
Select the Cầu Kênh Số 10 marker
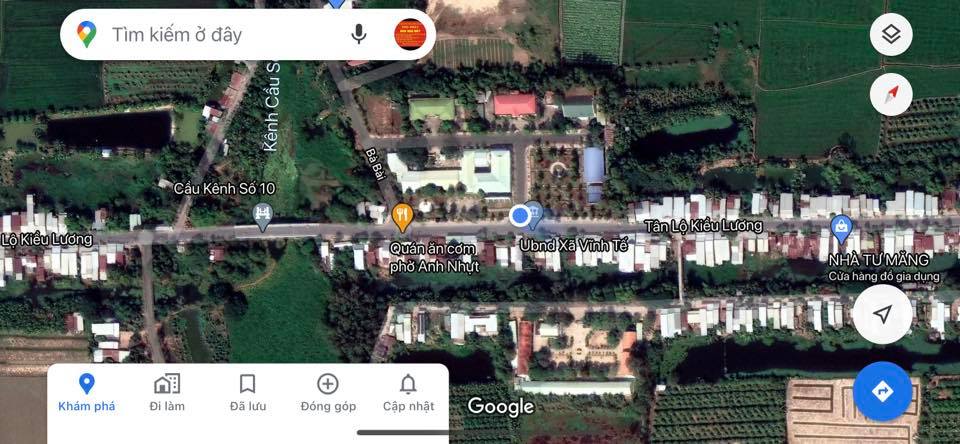point(263,214)
